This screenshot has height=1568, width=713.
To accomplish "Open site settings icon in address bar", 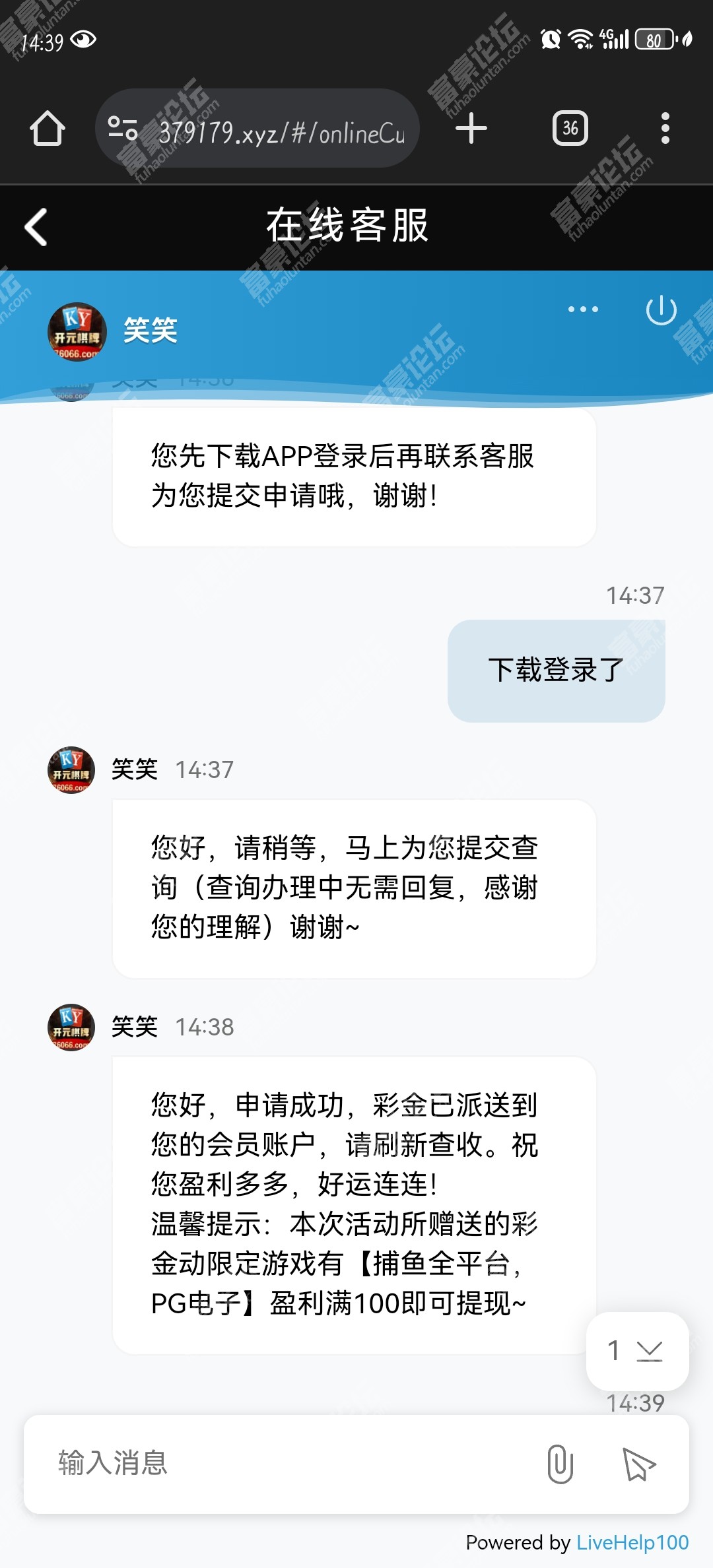I will (123, 128).
